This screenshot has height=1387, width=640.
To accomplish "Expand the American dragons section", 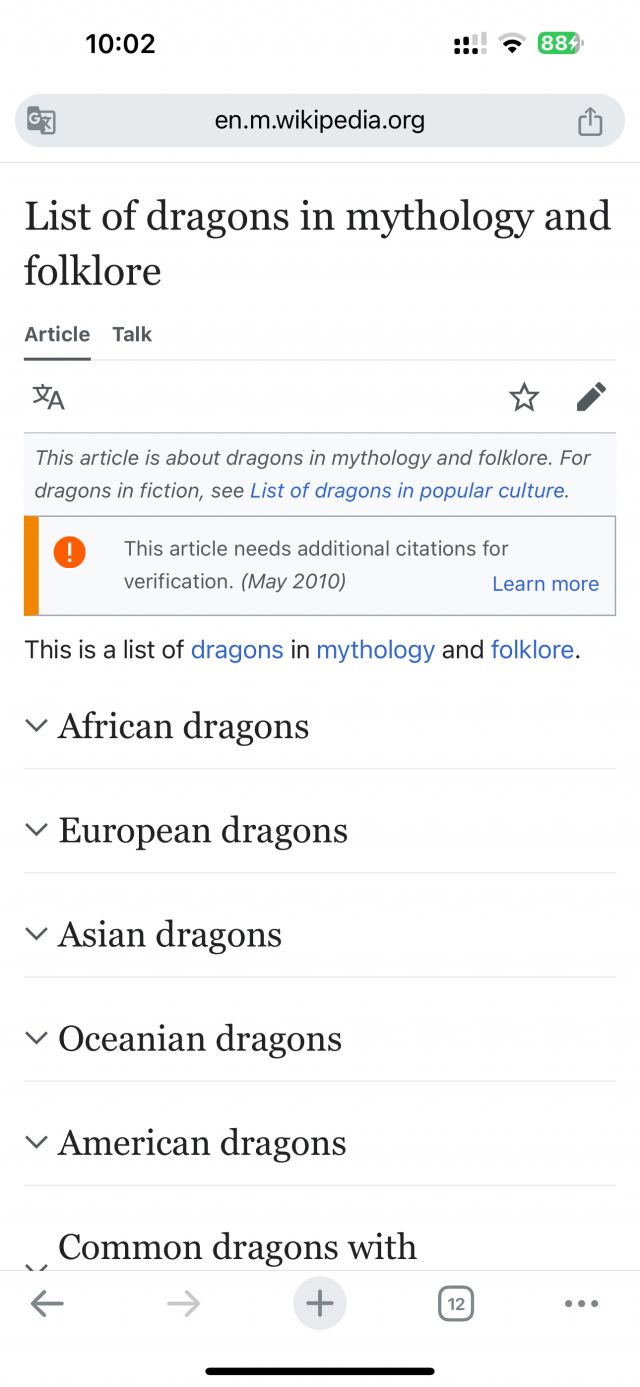I will pyautogui.click(x=202, y=1142).
